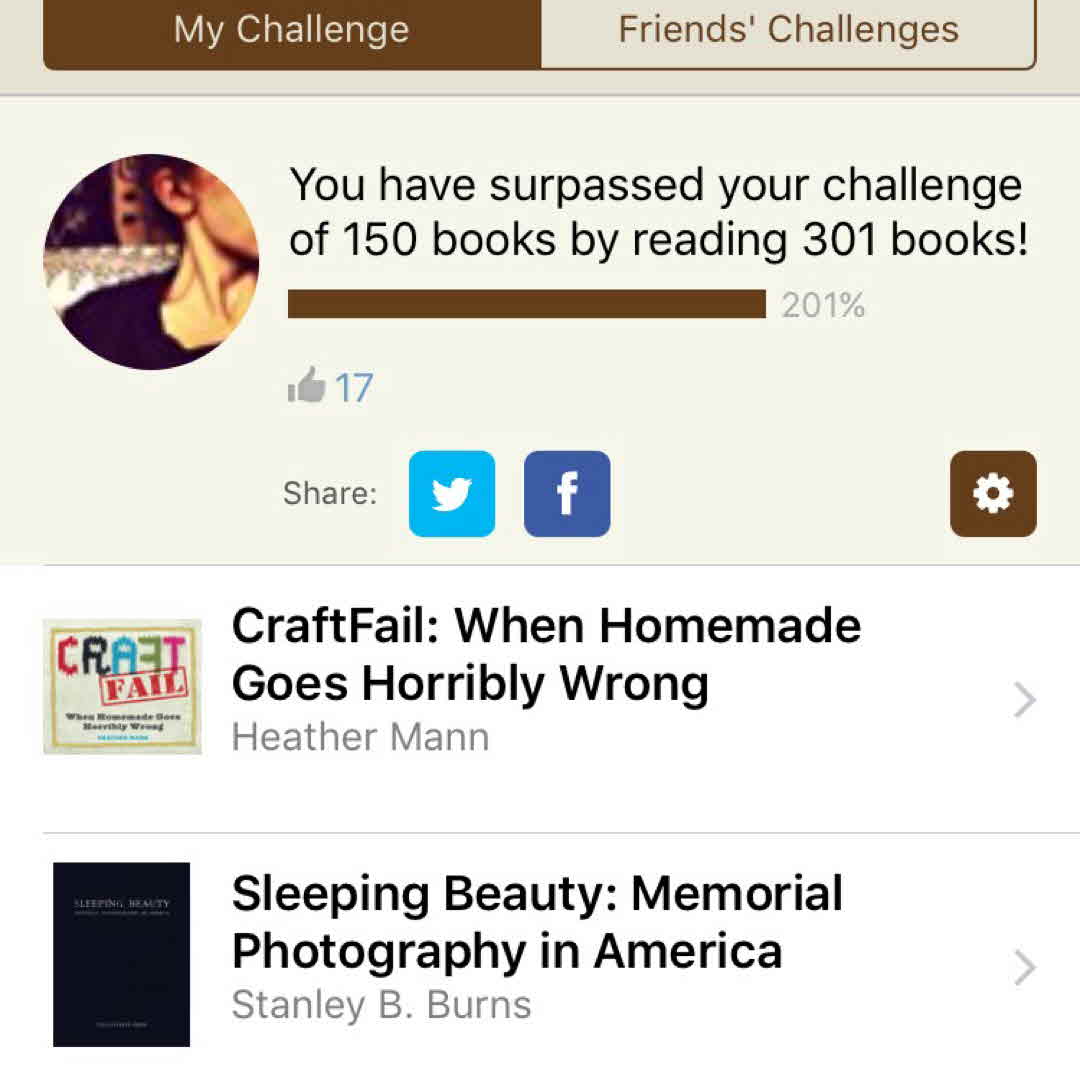
Task: Share the challenge on Facebook
Action: coord(567,494)
